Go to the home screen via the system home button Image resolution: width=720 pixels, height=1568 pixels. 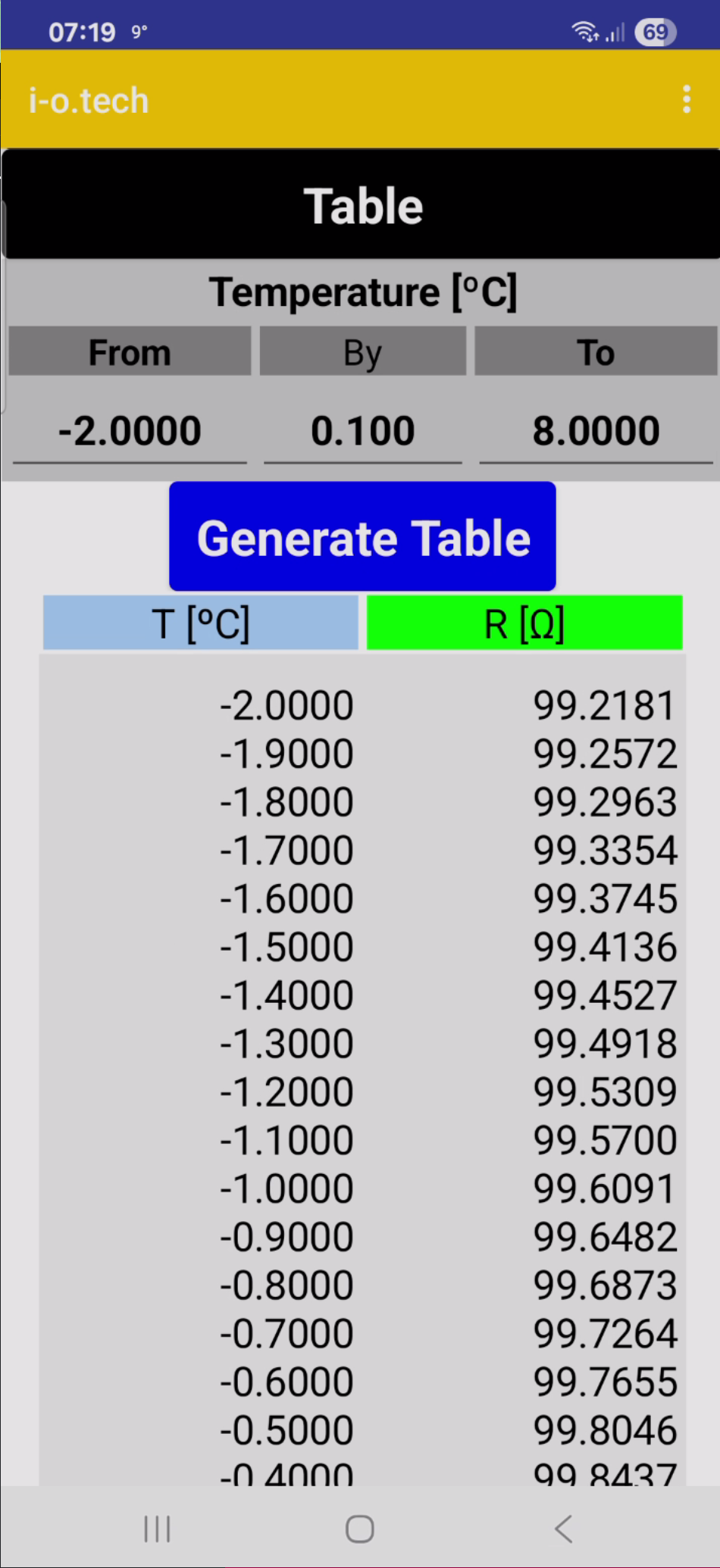click(x=360, y=1529)
